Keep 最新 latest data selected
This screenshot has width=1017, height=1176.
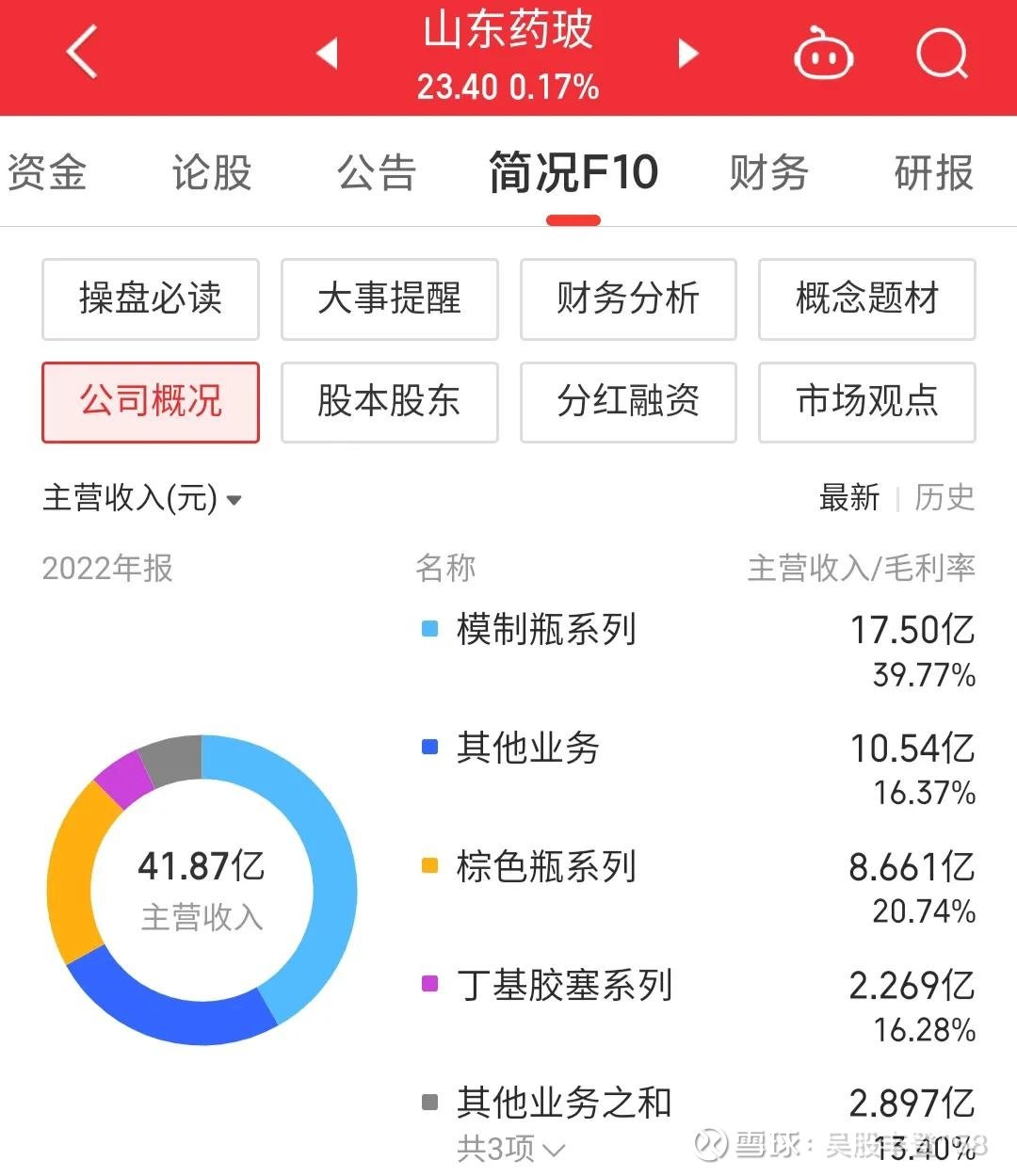coord(848,499)
